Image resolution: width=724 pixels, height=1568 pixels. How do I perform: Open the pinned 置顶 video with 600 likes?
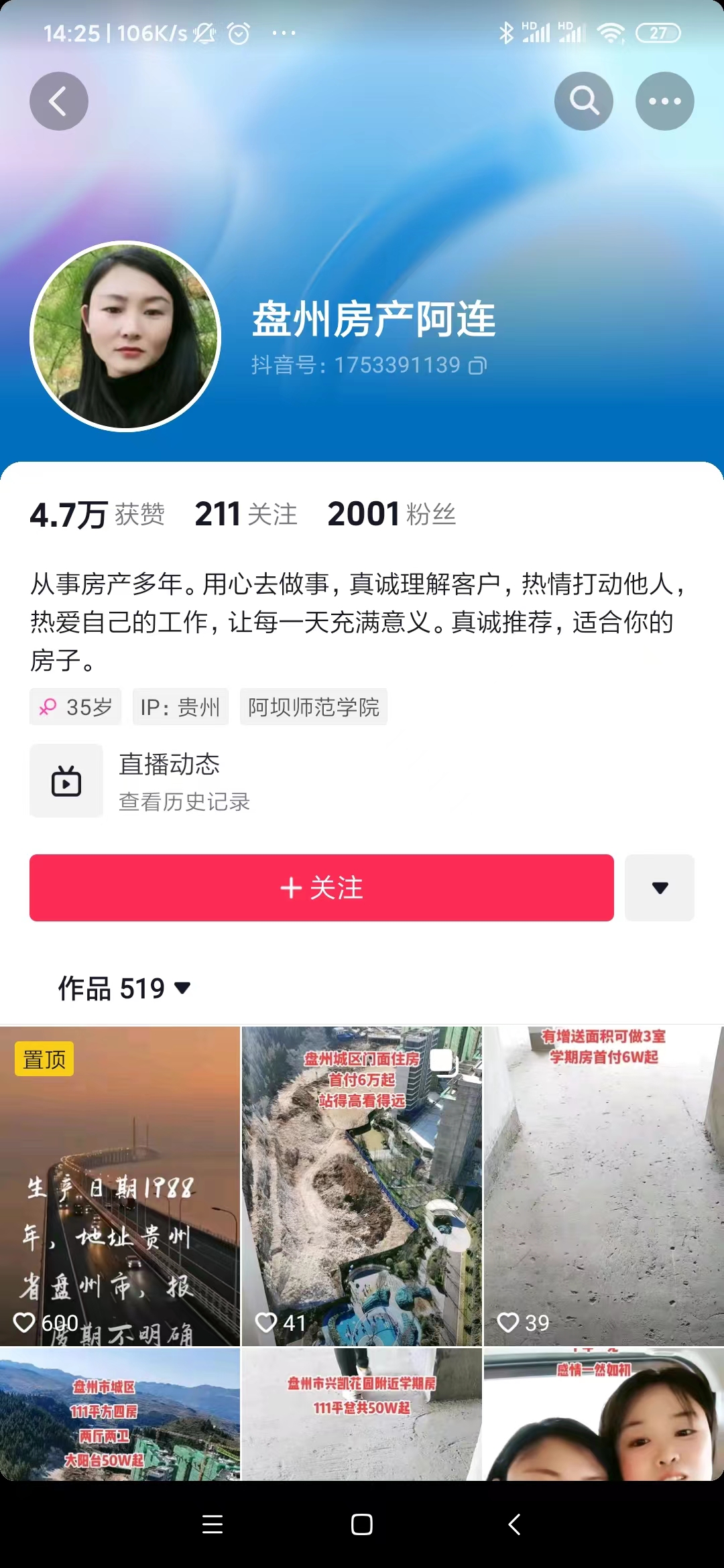pos(120,1186)
